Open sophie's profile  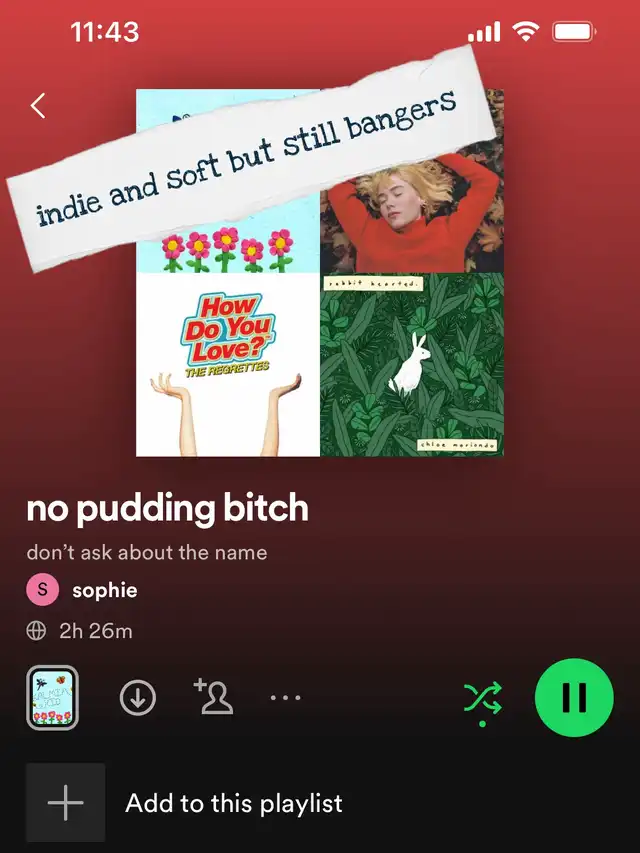click(x=104, y=590)
